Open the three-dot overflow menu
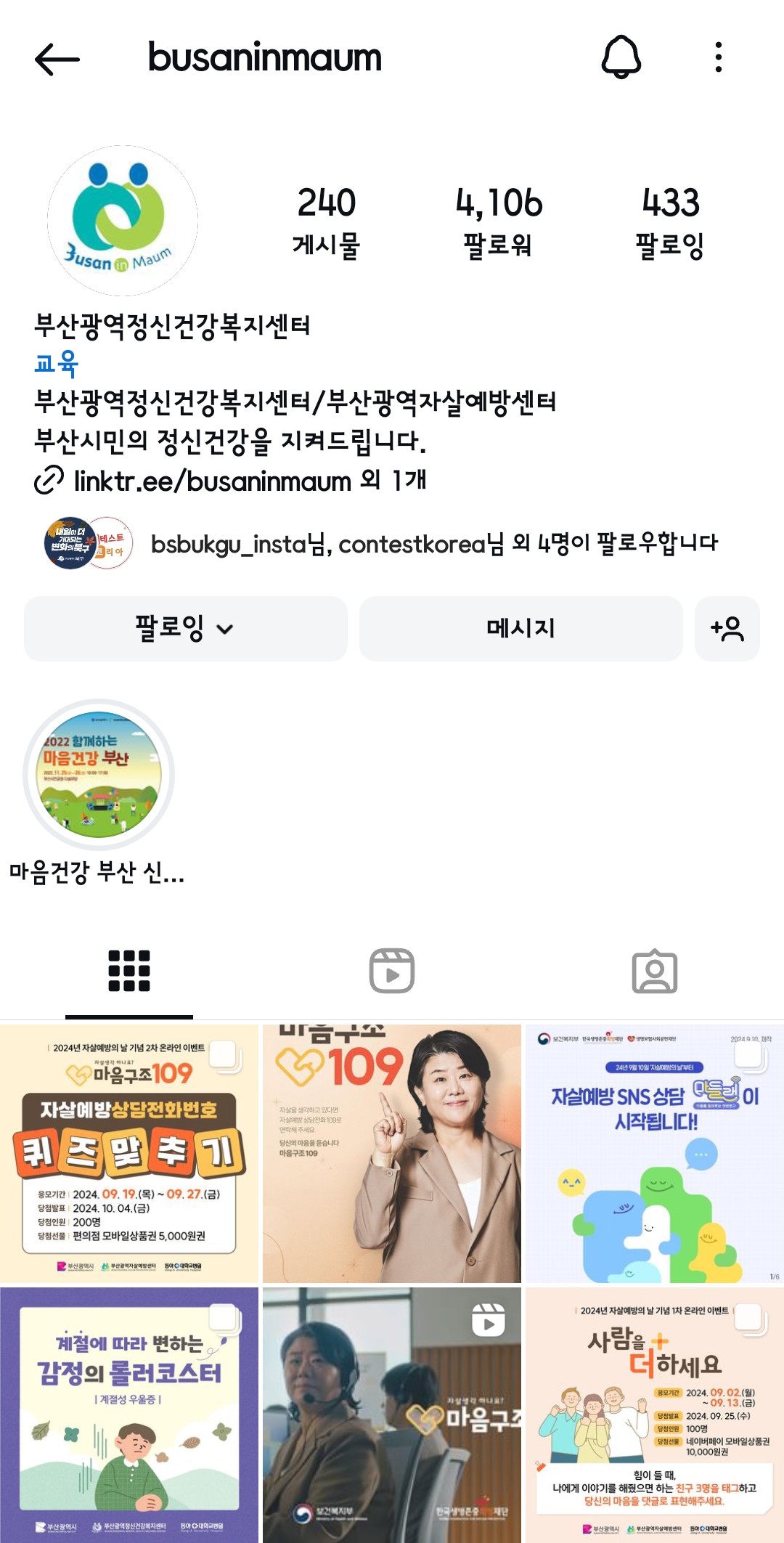The image size is (784, 1543). pos(718,57)
